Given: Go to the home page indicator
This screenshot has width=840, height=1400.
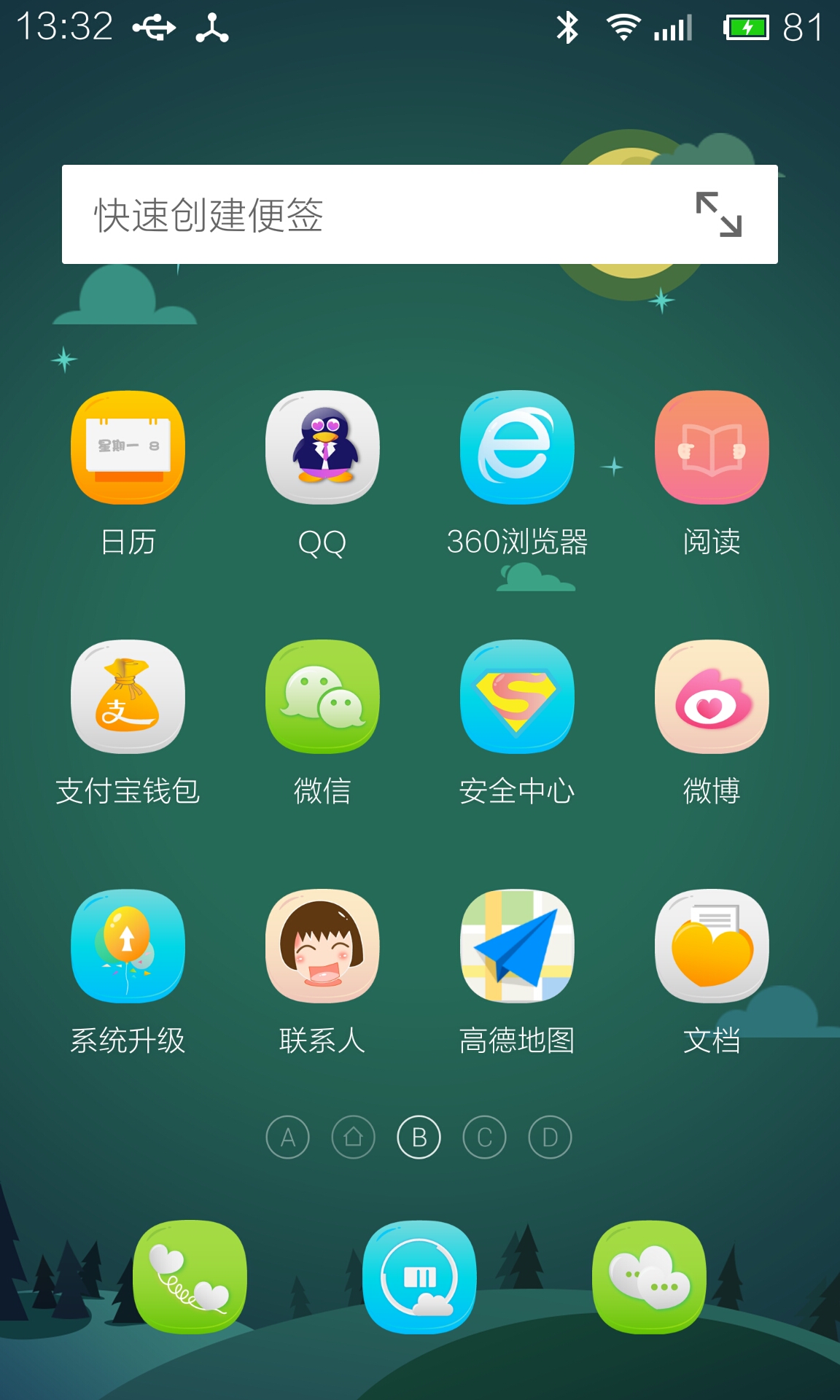Looking at the screenshot, I should pyautogui.click(x=354, y=1137).
